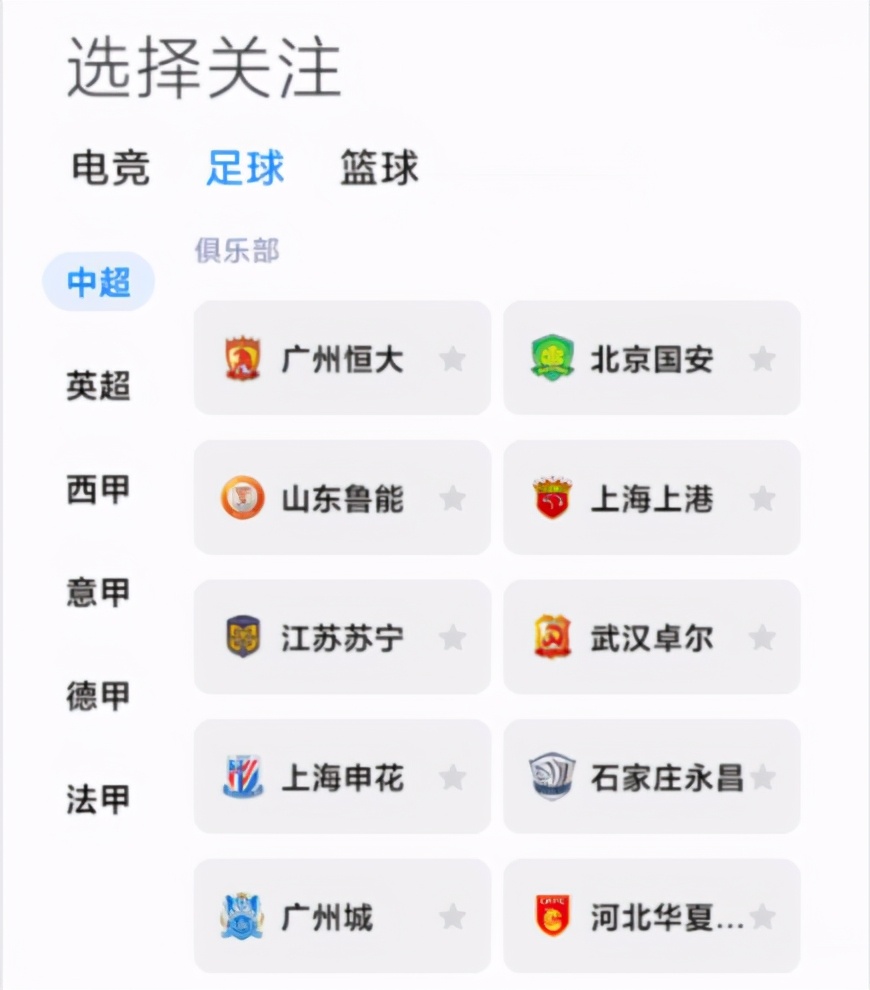870x990 pixels.
Task: Click the Shandong Luneng club badge
Action: [241, 497]
